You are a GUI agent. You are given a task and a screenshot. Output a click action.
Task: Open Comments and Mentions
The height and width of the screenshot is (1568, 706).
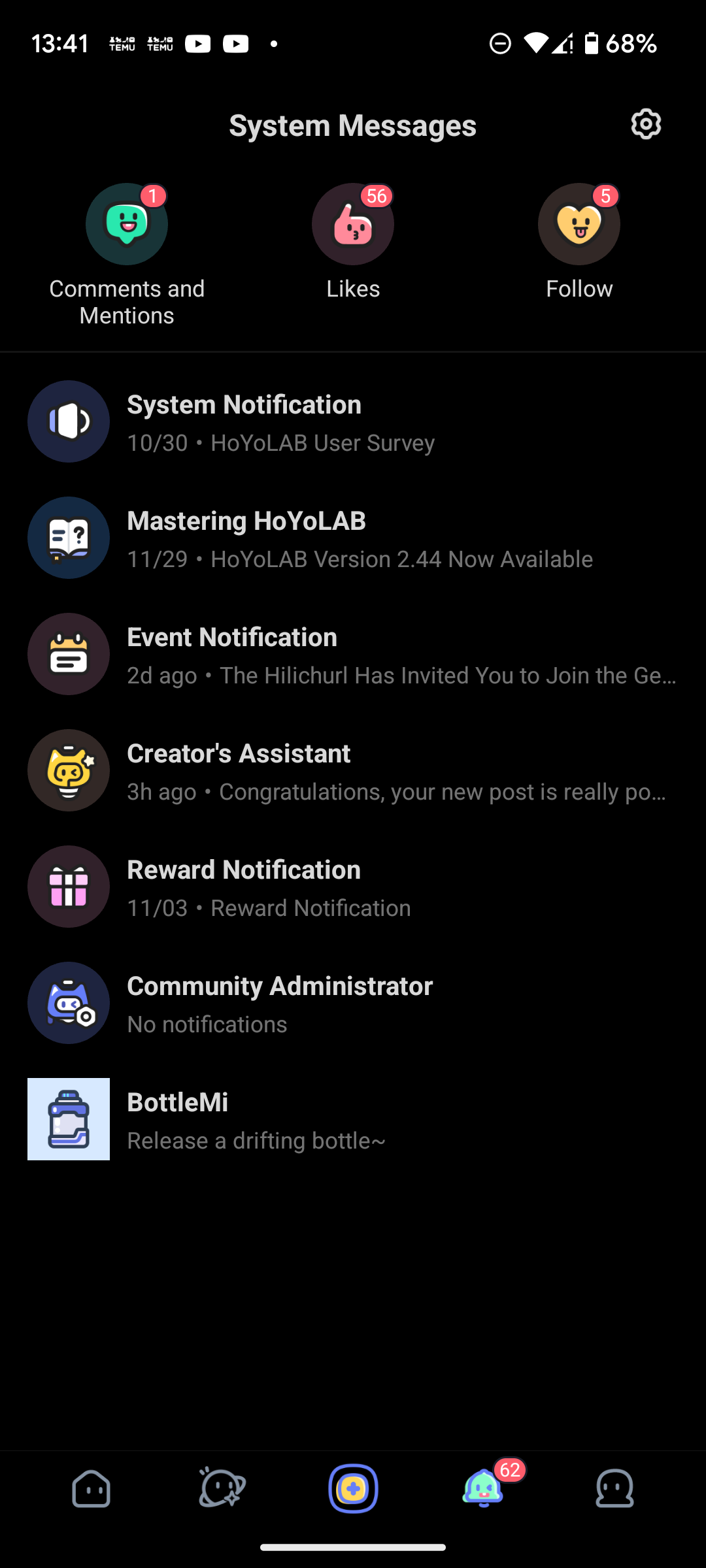[x=127, y=225]
